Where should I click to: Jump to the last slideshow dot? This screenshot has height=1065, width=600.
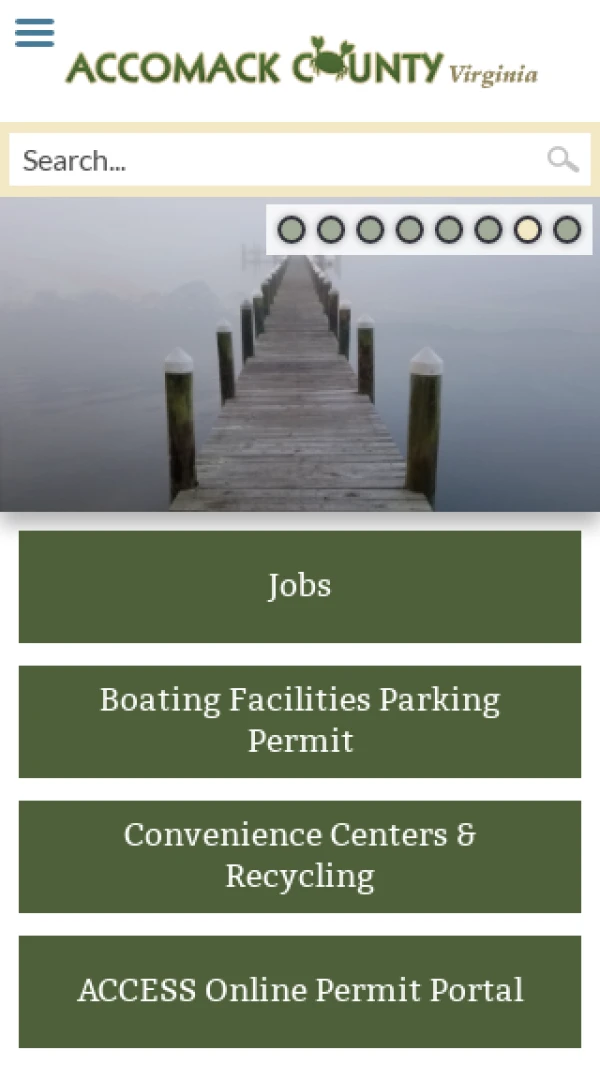pos(567,230)
